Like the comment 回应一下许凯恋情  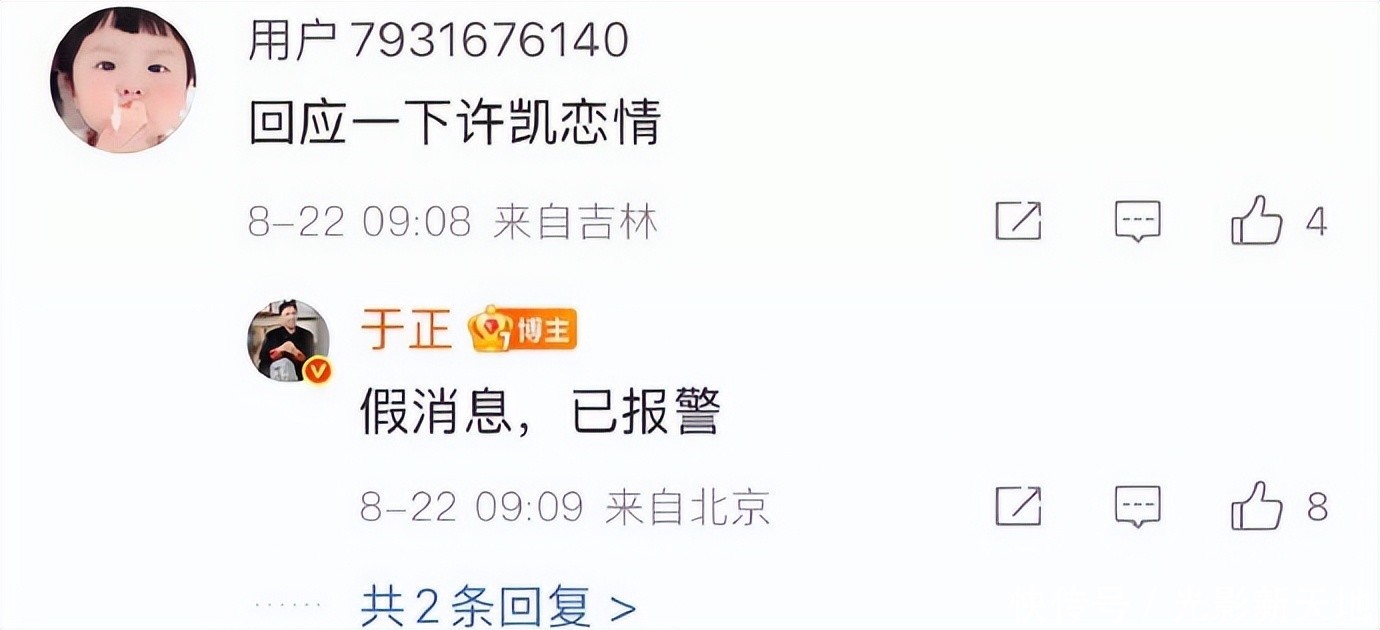click(x=1257, y=220)
